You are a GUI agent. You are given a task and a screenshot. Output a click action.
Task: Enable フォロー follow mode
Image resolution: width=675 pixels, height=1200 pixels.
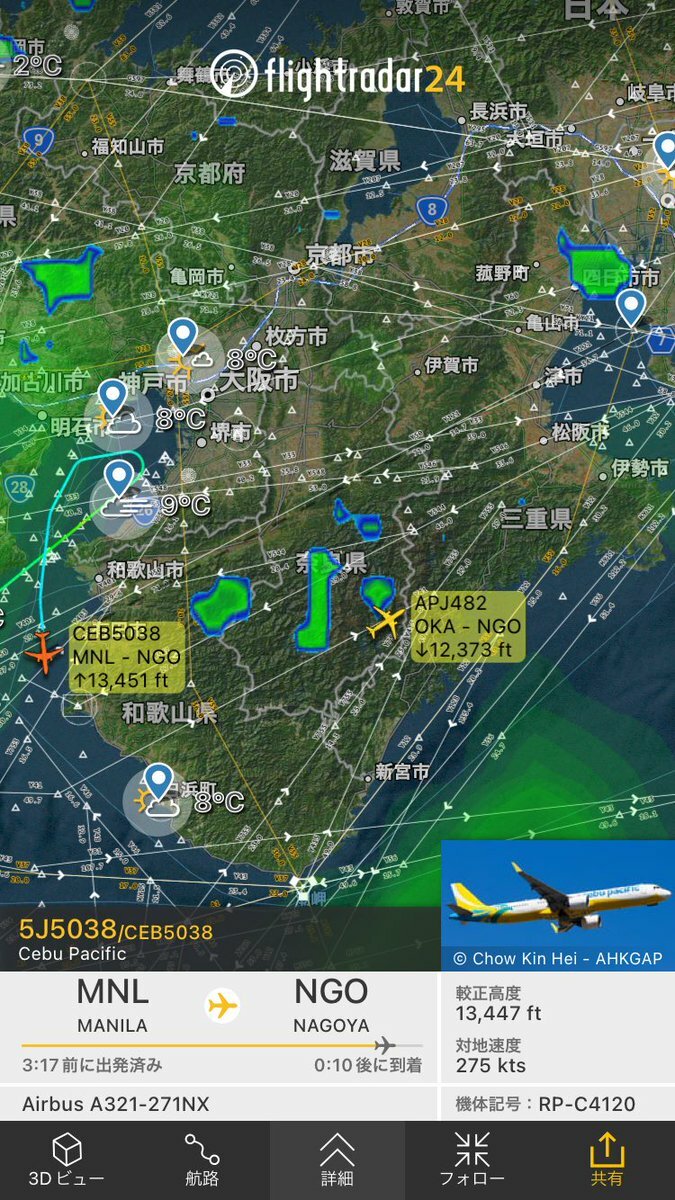[x=472, y=1160]
